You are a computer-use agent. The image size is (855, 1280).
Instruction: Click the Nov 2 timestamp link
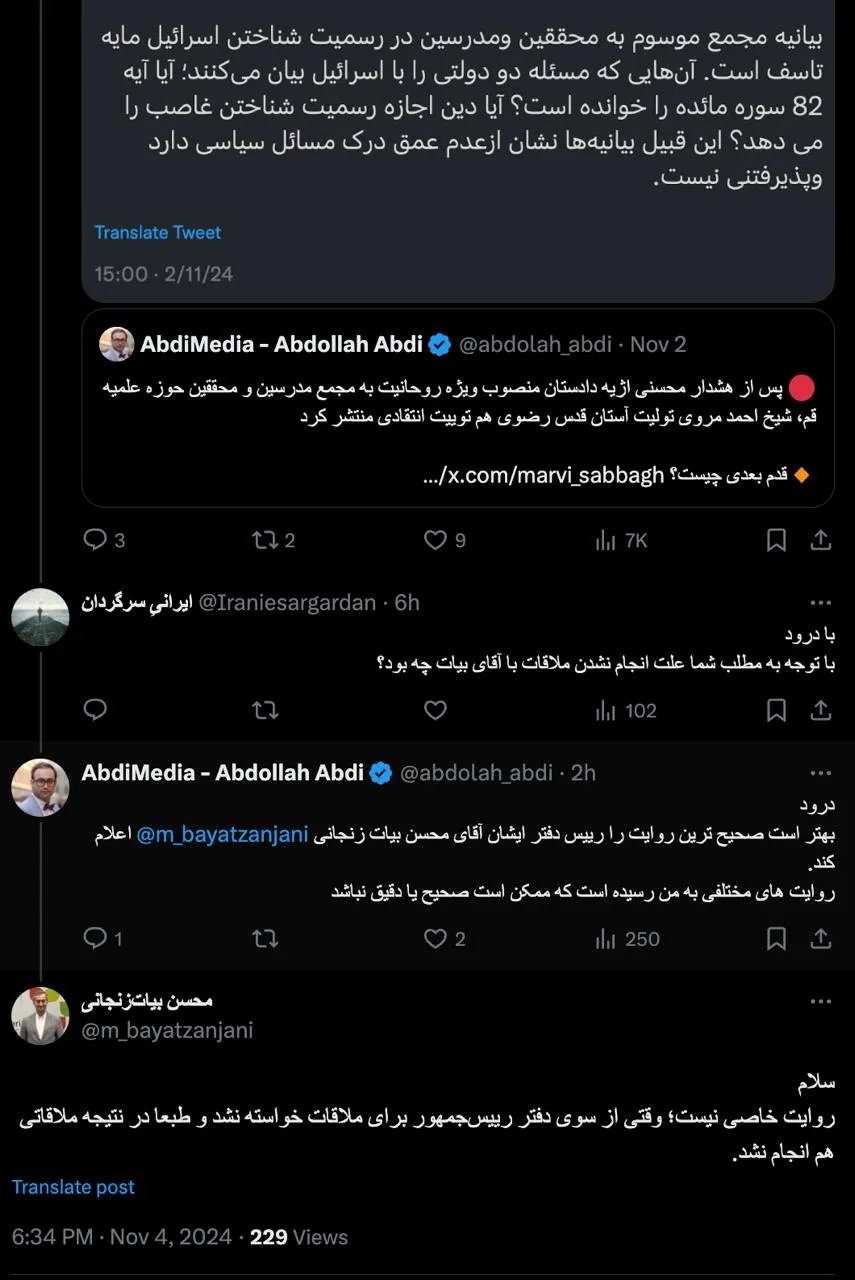click(657, 344)
